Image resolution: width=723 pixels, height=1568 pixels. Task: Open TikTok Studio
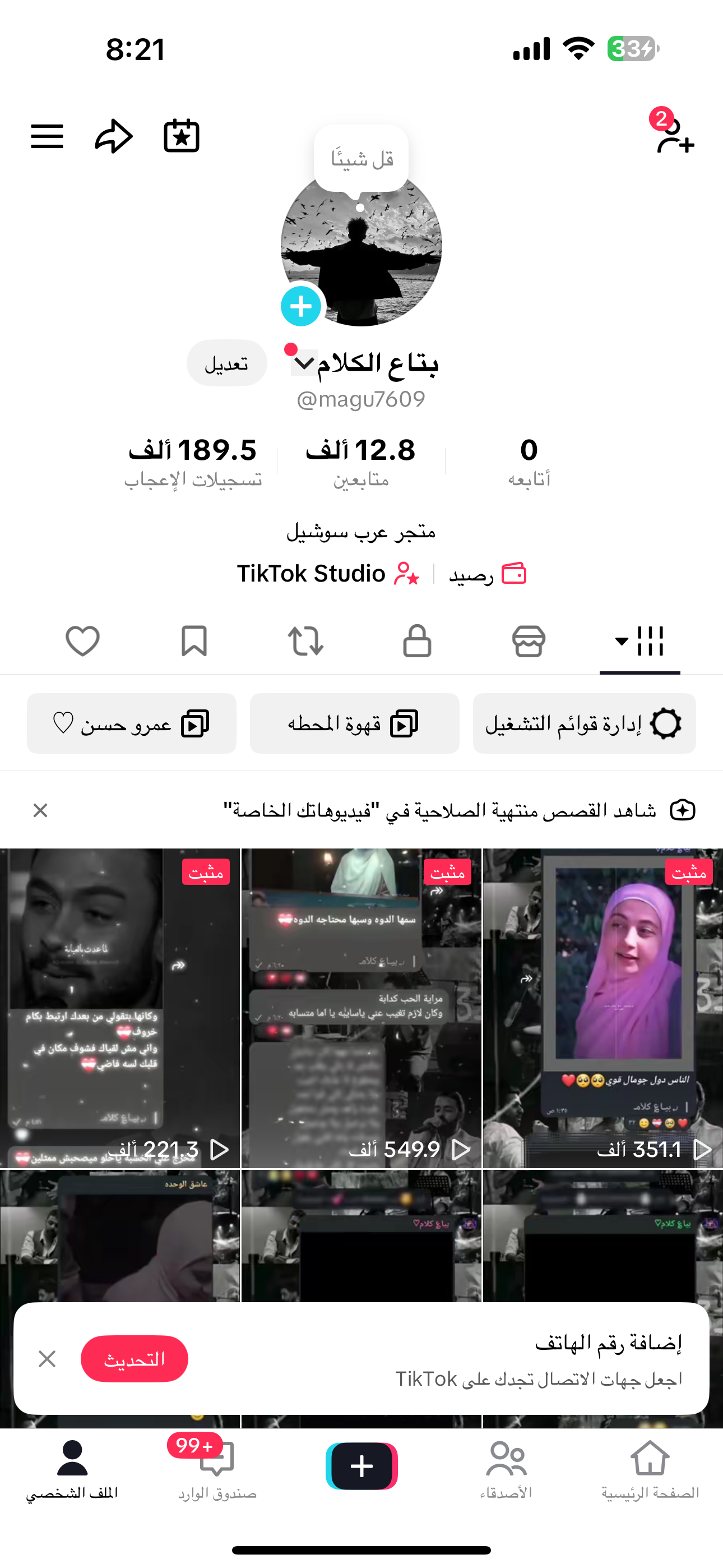pos(328,573)
